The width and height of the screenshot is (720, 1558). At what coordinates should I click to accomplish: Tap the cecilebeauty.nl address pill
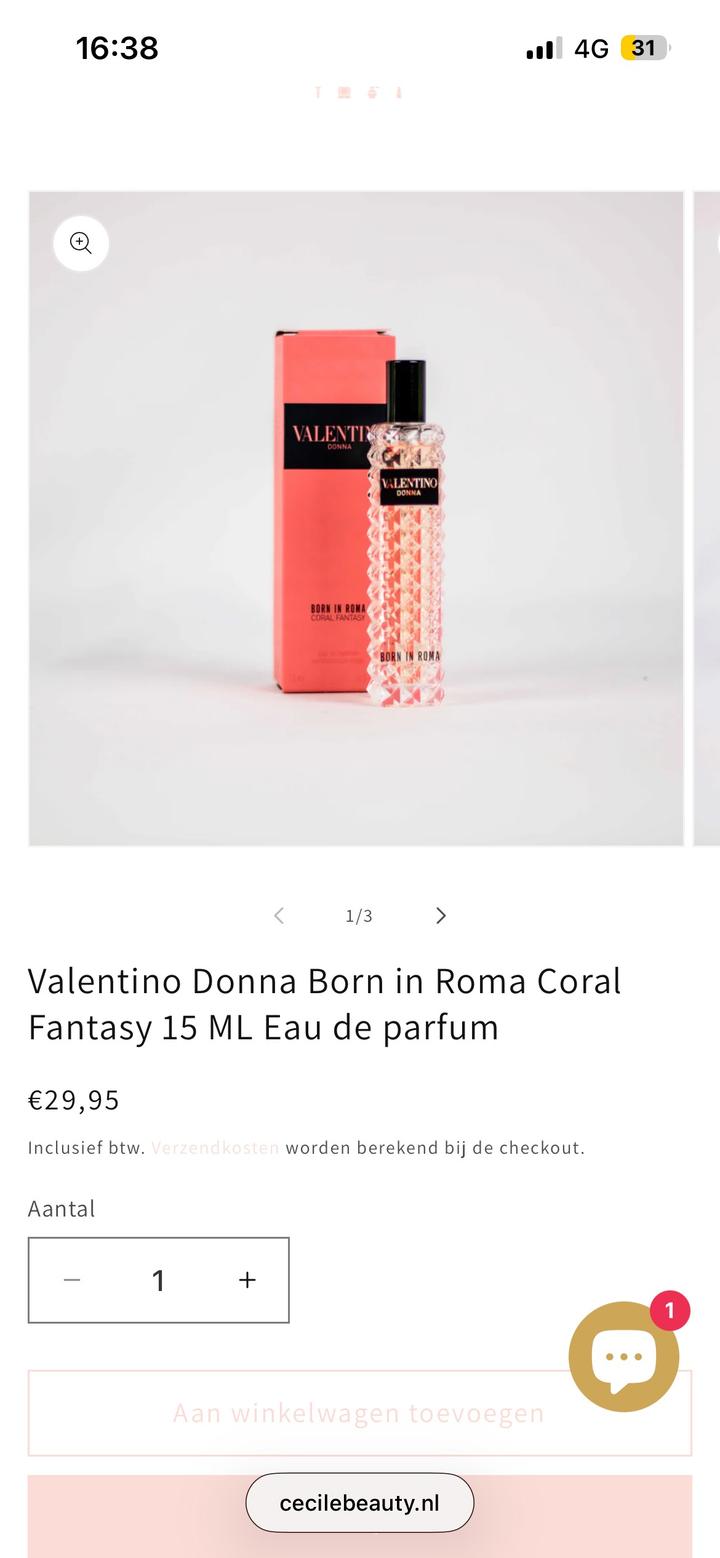click(360, 1503)
